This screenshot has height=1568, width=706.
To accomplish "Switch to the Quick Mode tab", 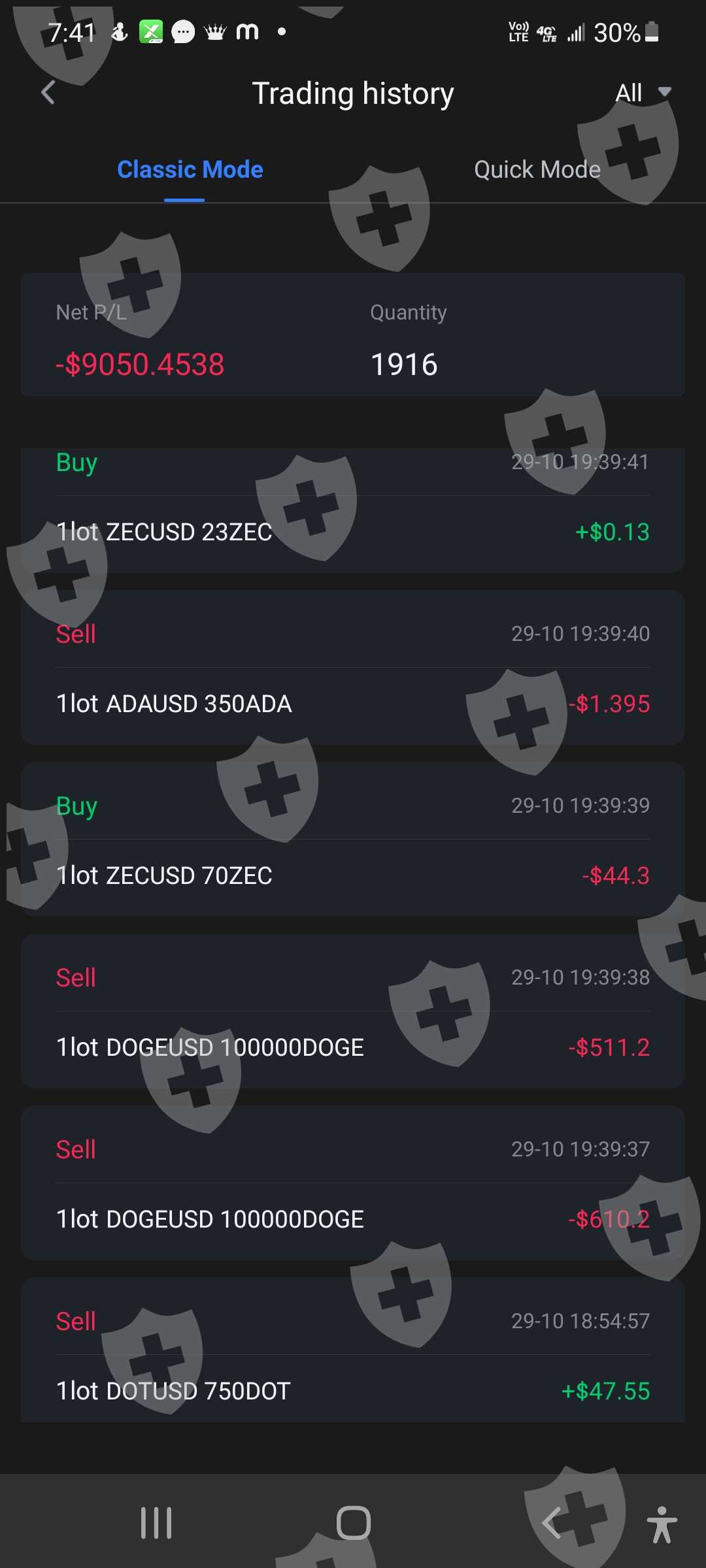I will click(x=537, y=170).
